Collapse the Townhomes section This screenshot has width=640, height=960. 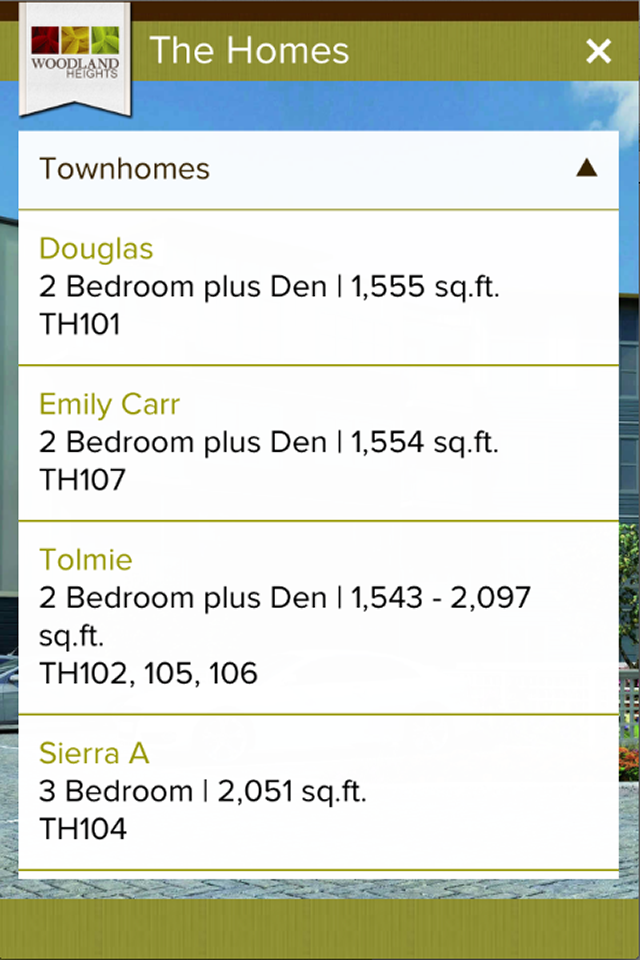point(586,169)
